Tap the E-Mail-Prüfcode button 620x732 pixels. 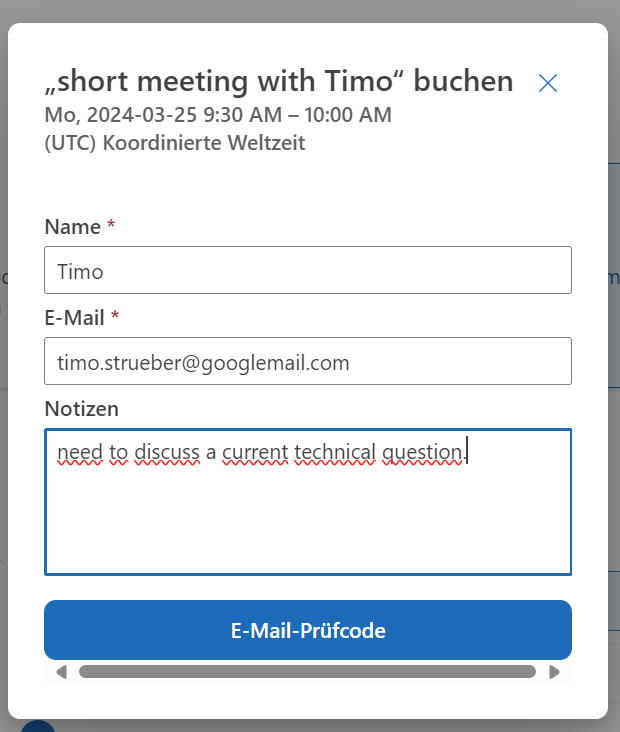307,630
